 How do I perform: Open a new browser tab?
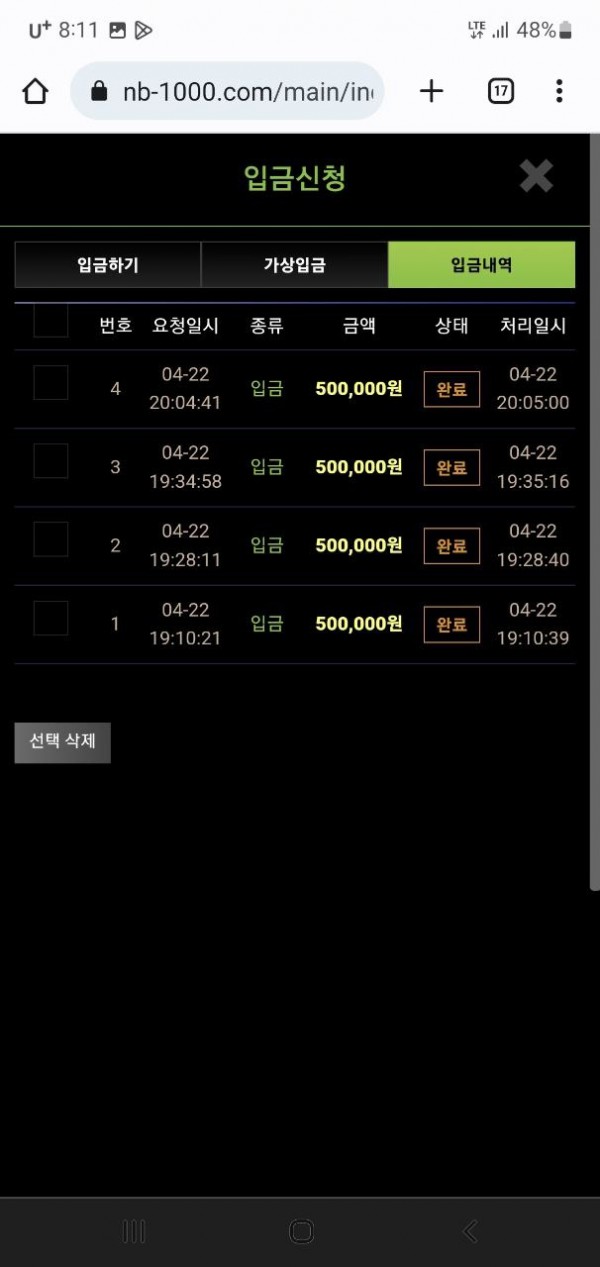pyautogui.click(x=431, y=92)
